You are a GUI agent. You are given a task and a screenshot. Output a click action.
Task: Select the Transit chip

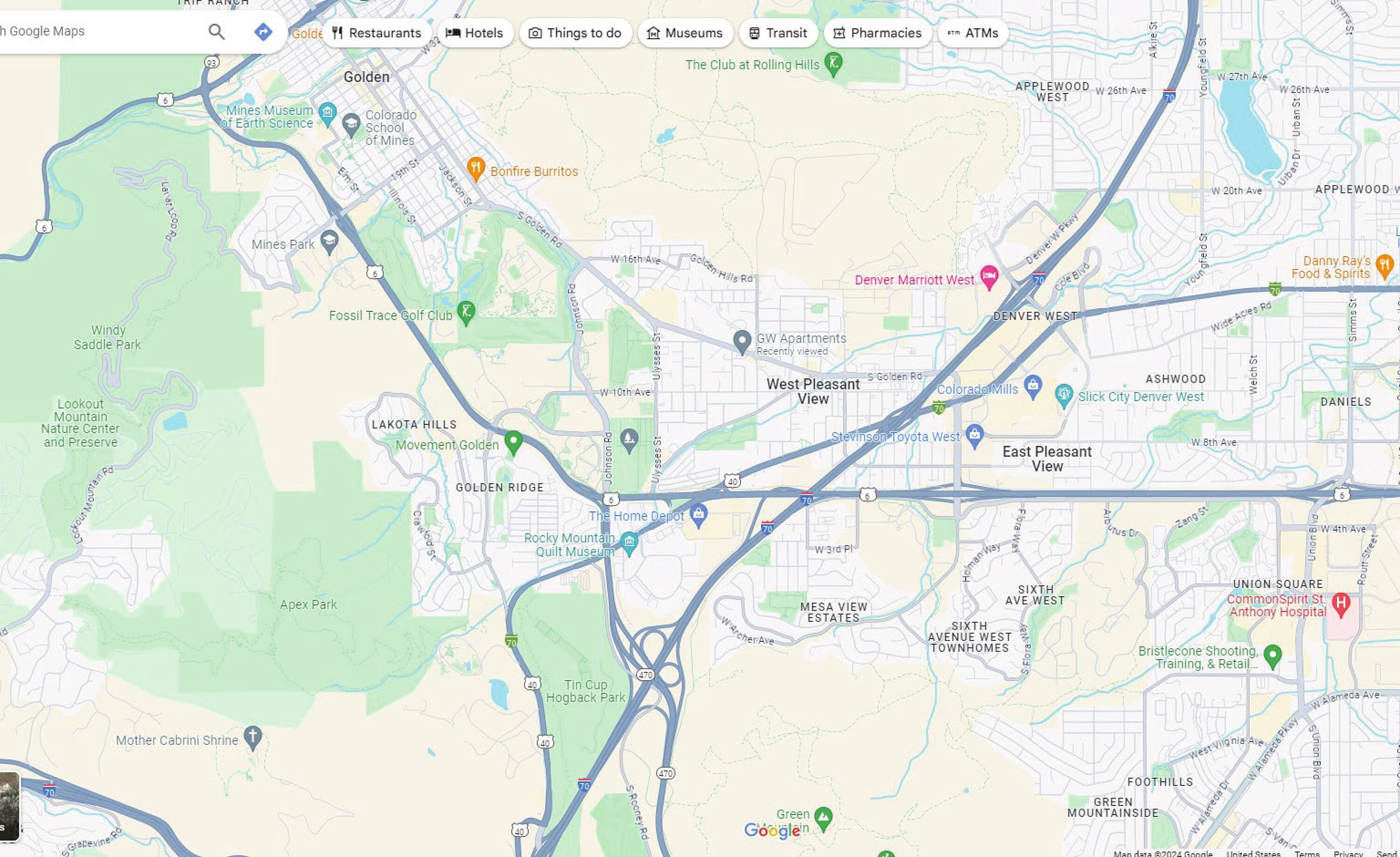point(778,33)
